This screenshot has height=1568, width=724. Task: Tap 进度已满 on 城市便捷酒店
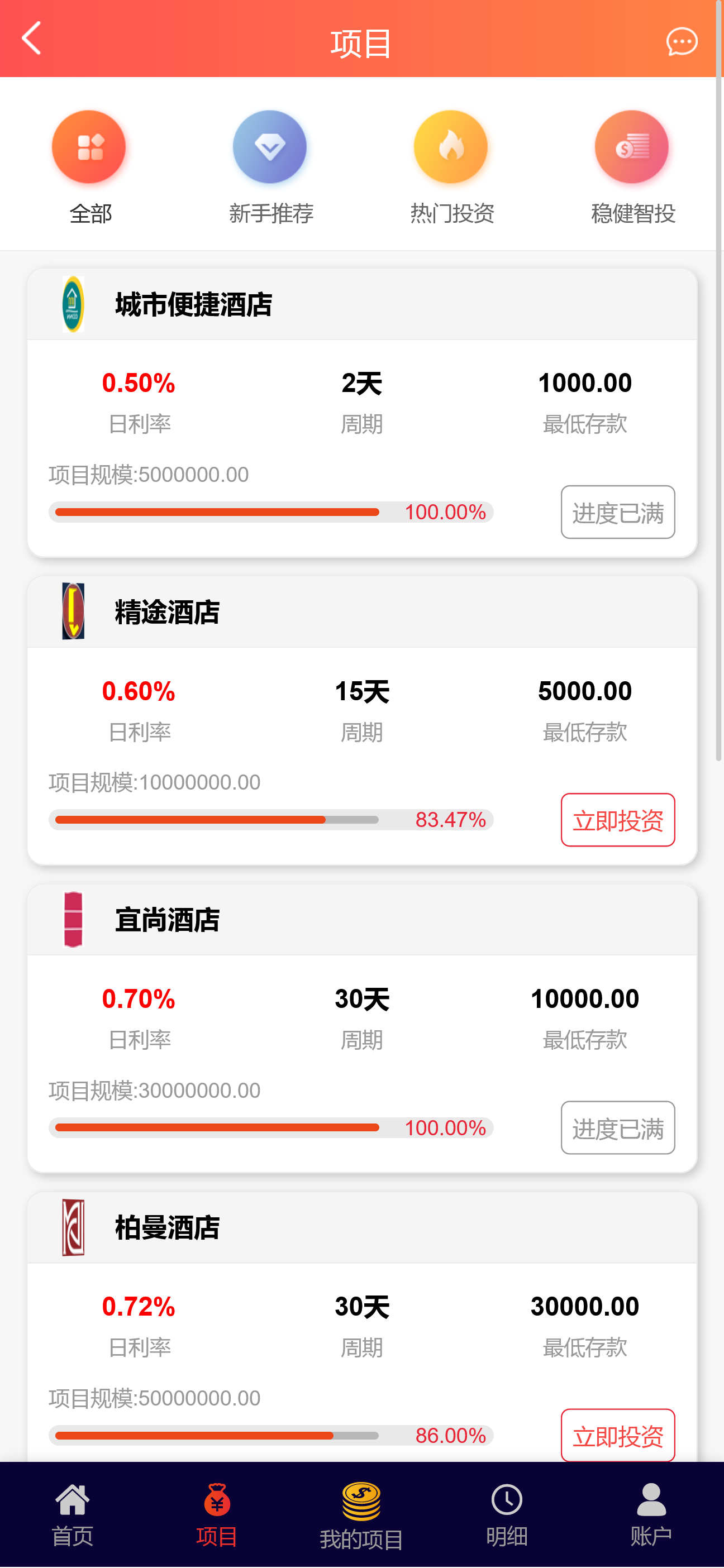pyautogui.click(x=617, y=513)
